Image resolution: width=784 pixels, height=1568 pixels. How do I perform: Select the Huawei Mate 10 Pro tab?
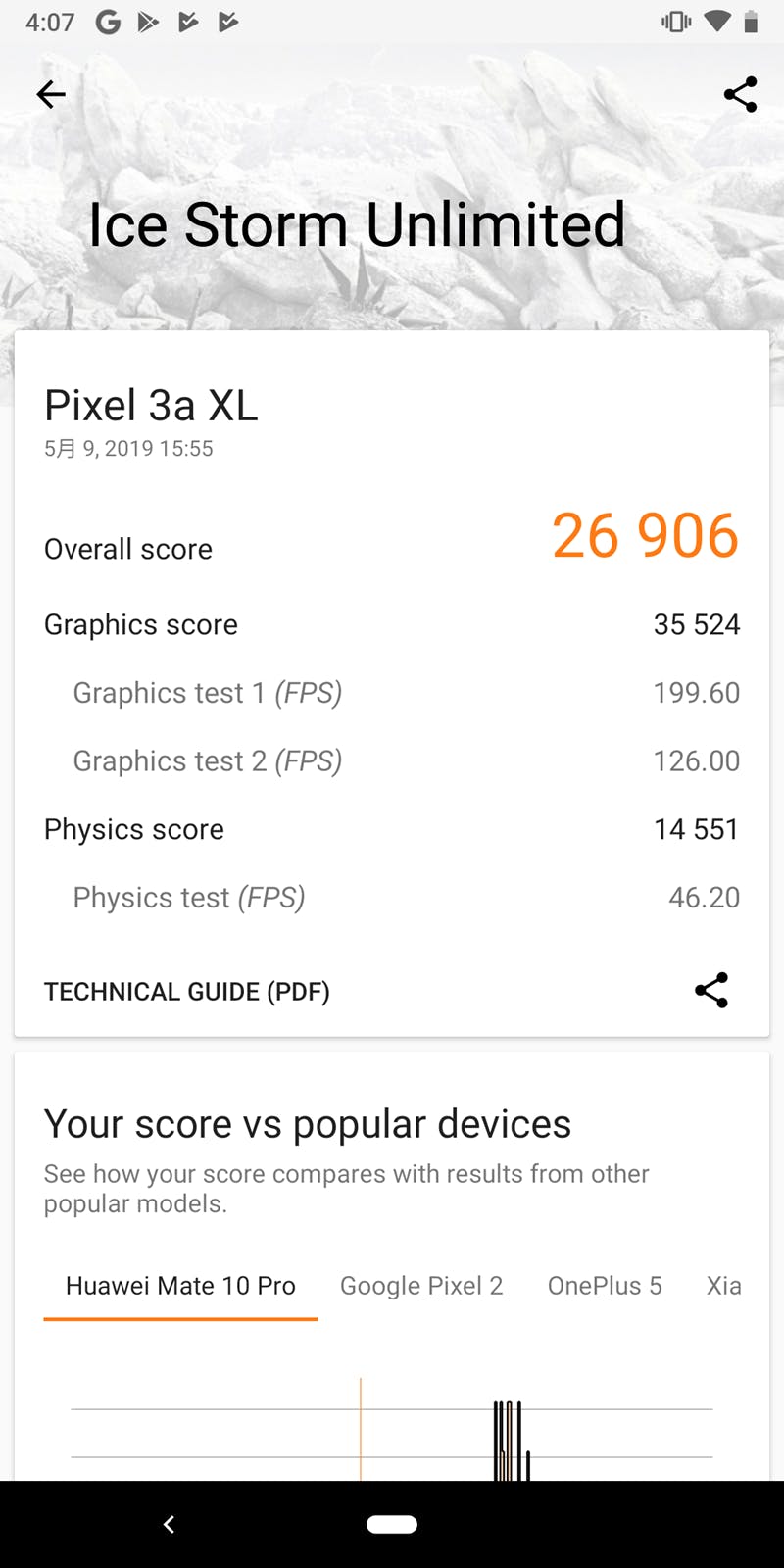coord(180,1285)
